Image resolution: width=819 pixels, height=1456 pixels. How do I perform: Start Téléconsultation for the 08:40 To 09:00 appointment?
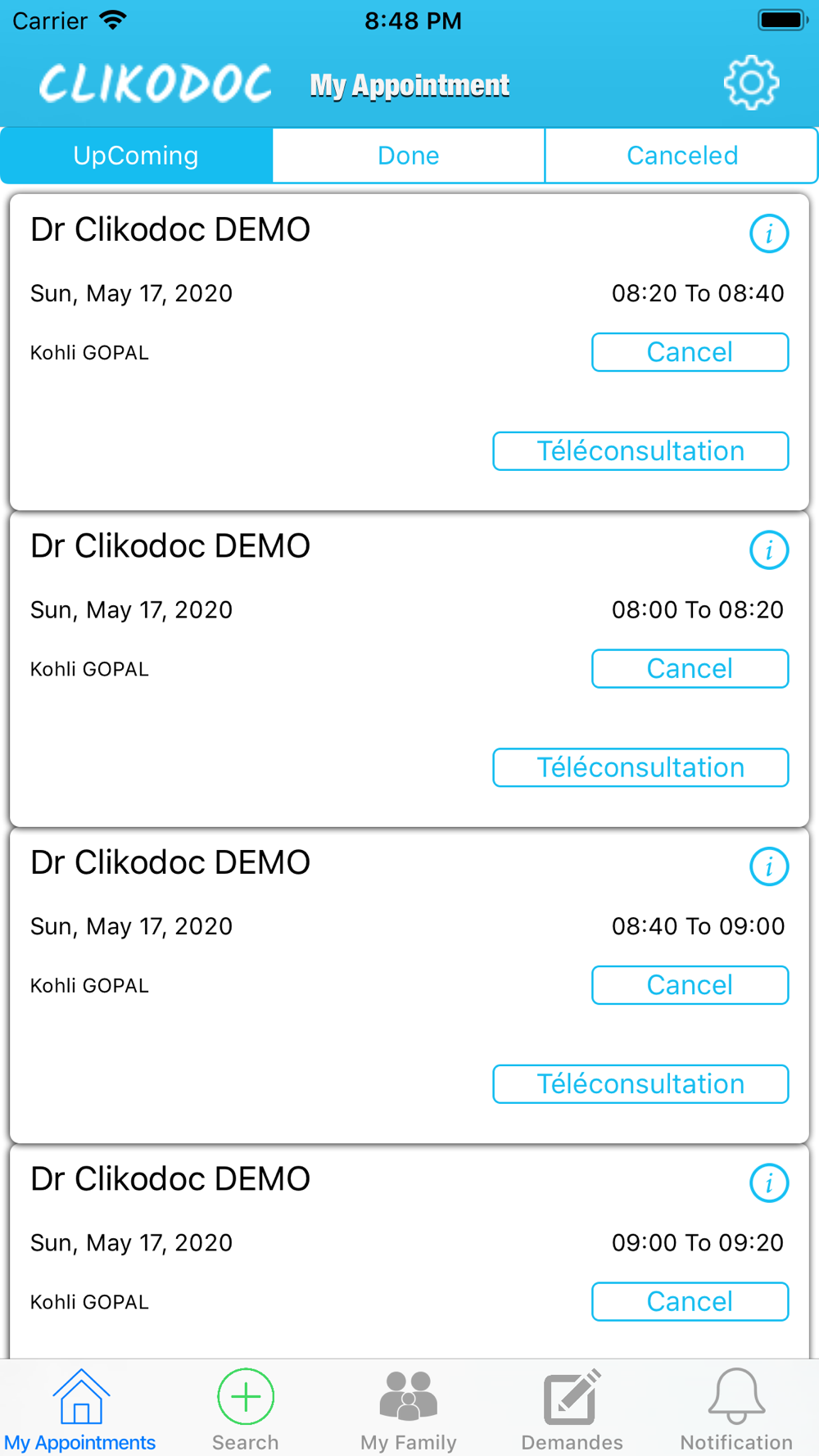click(x=640, y=1084)
